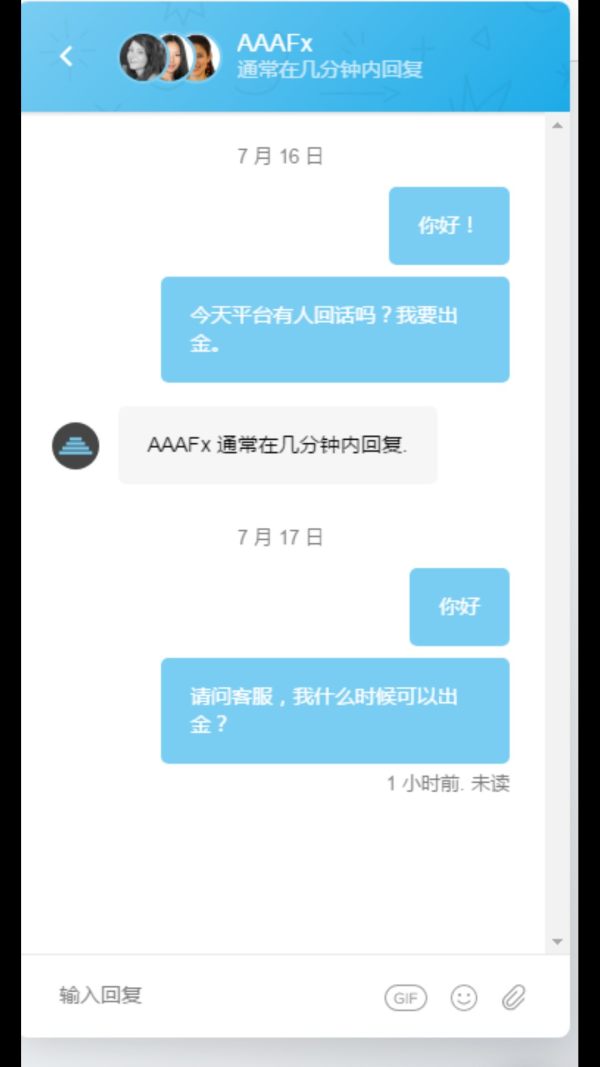Tap the scrollbar down arrow
This screenshot has width=600, height=1067.
click(x=557, y=942)
